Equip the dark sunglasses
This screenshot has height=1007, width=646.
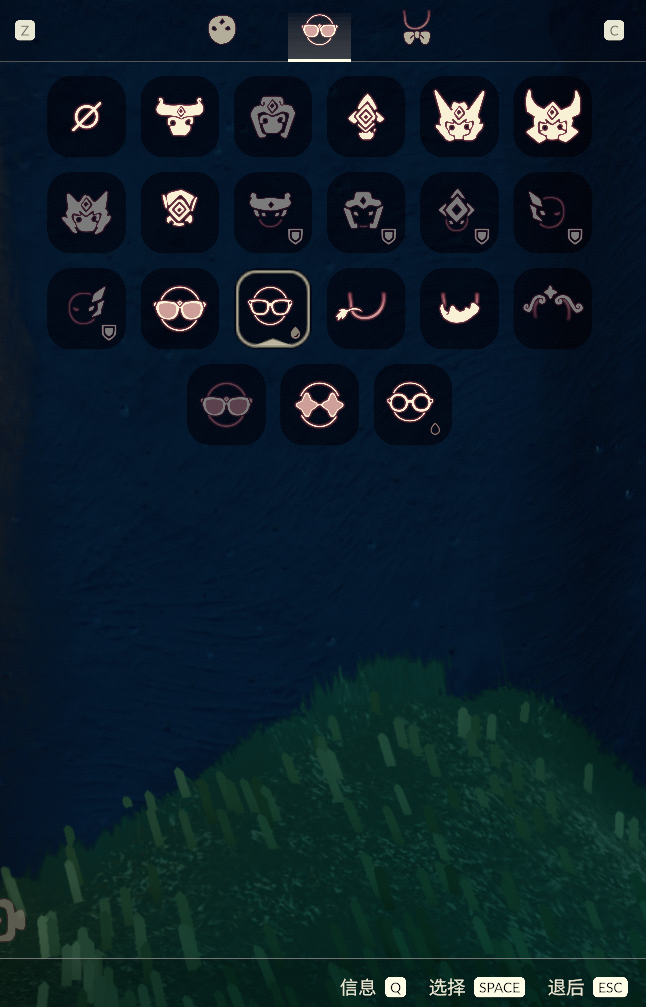[x=226, y=405]
